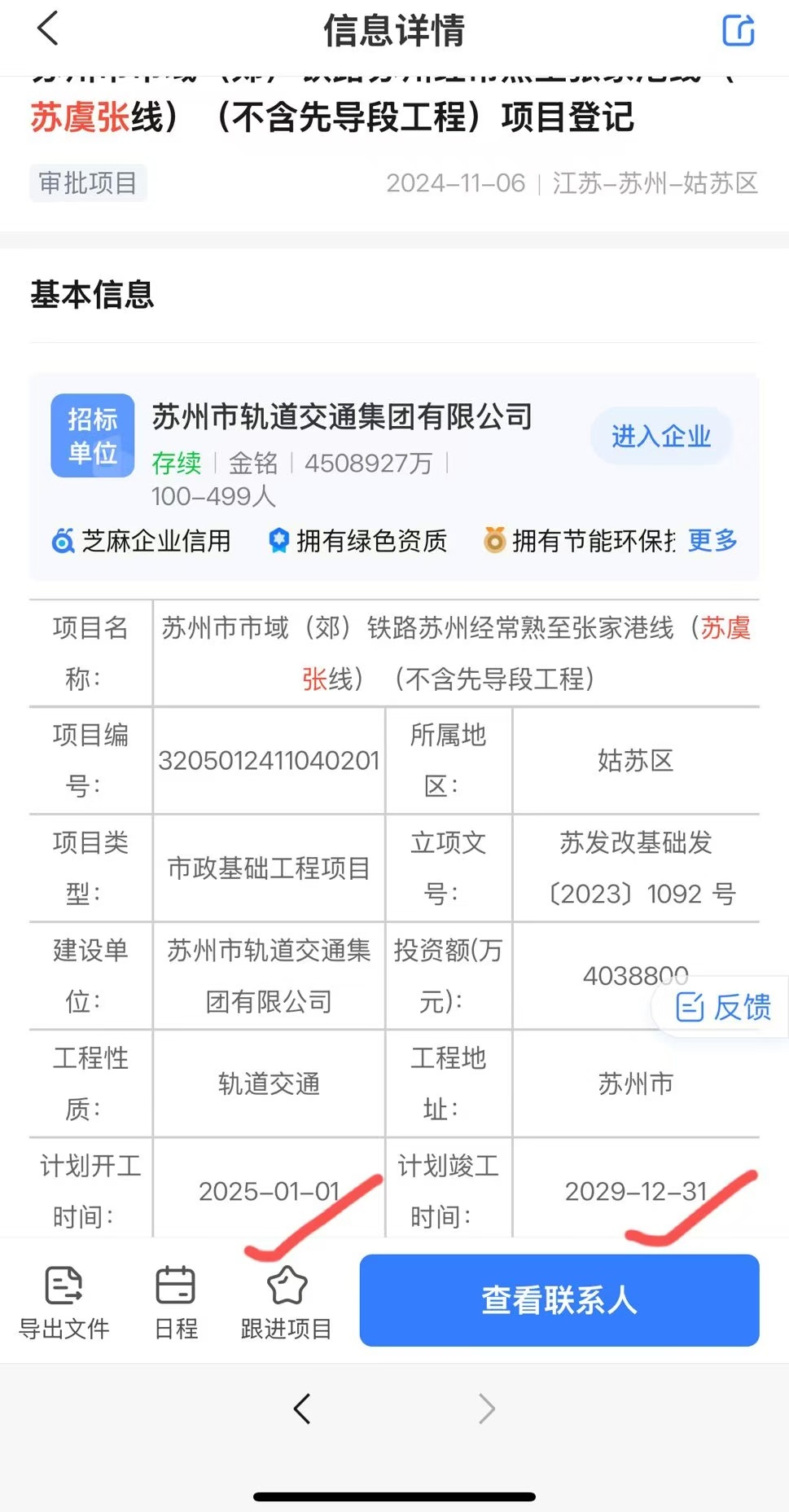Follow the project with 跟进项目
Image resolution: width=789 pixels, height=1512 pixels.
click(x=287, y=1303)
